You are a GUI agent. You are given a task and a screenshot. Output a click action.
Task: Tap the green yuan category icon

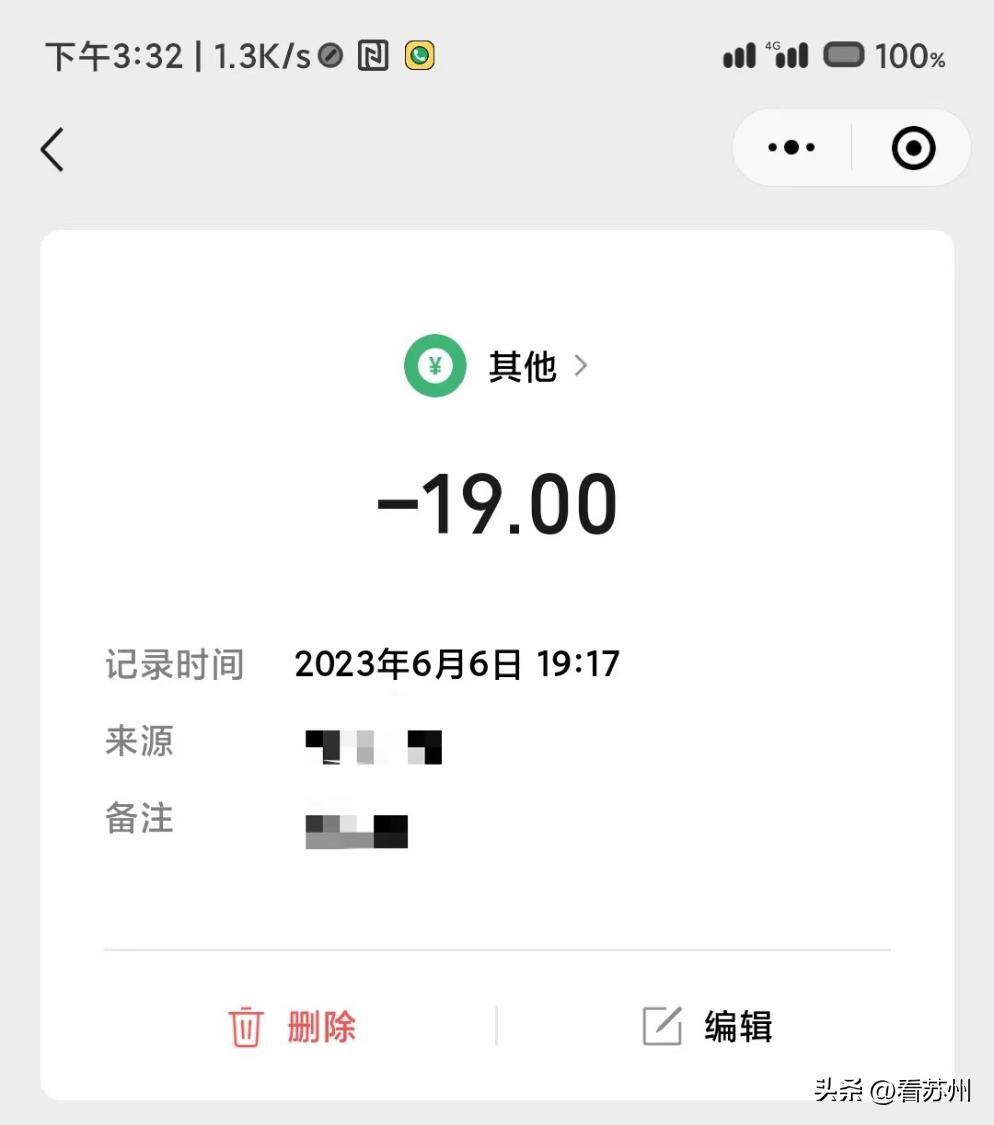435,366
